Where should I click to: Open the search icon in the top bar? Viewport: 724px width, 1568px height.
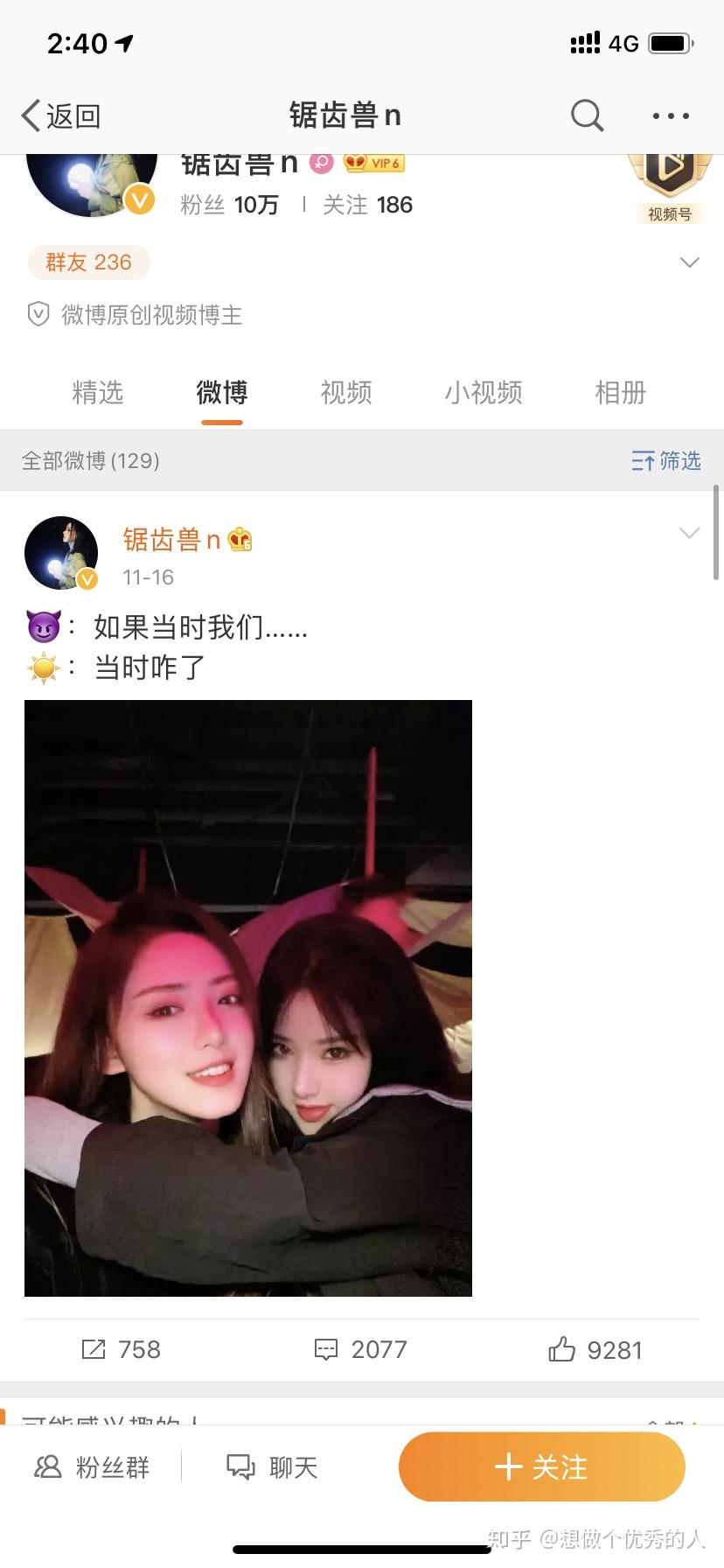click(587, 115)
